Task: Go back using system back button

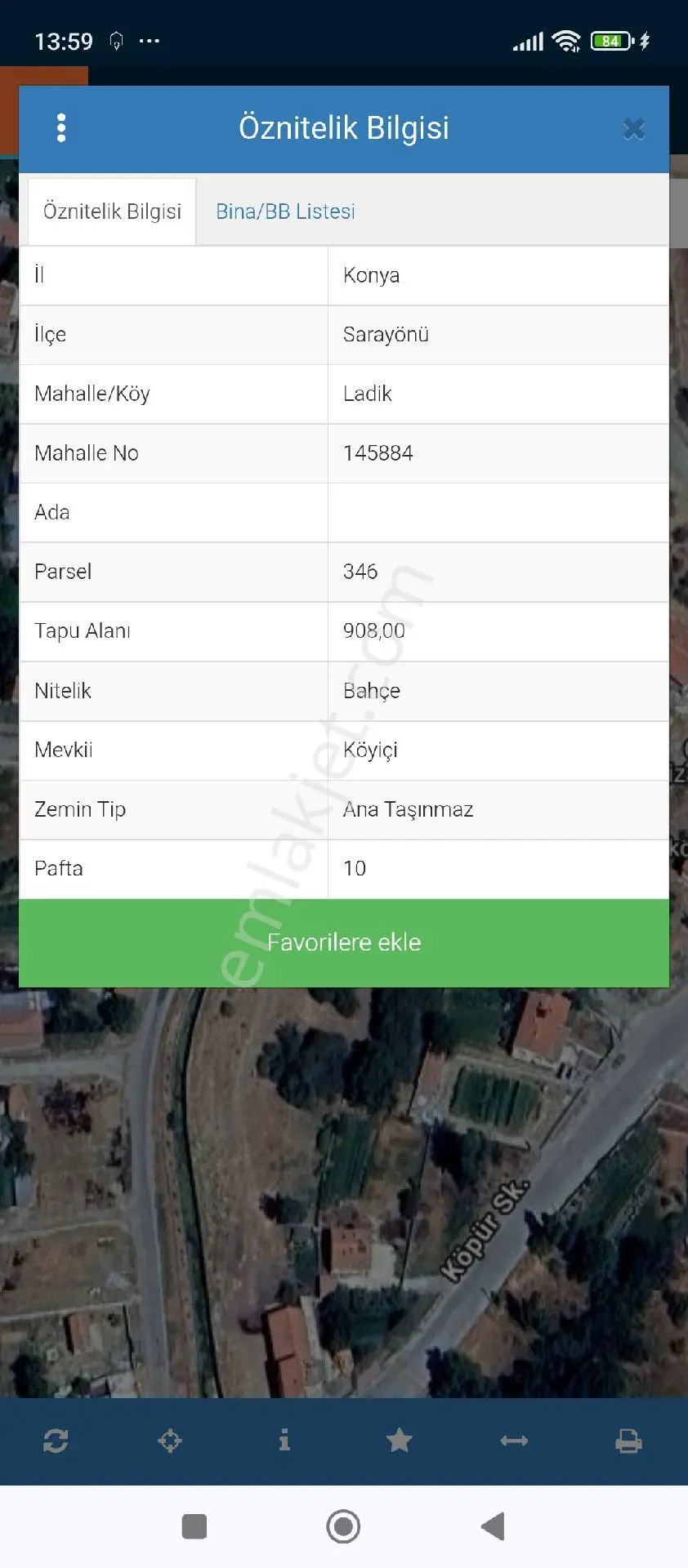Action: (494, 1526)
